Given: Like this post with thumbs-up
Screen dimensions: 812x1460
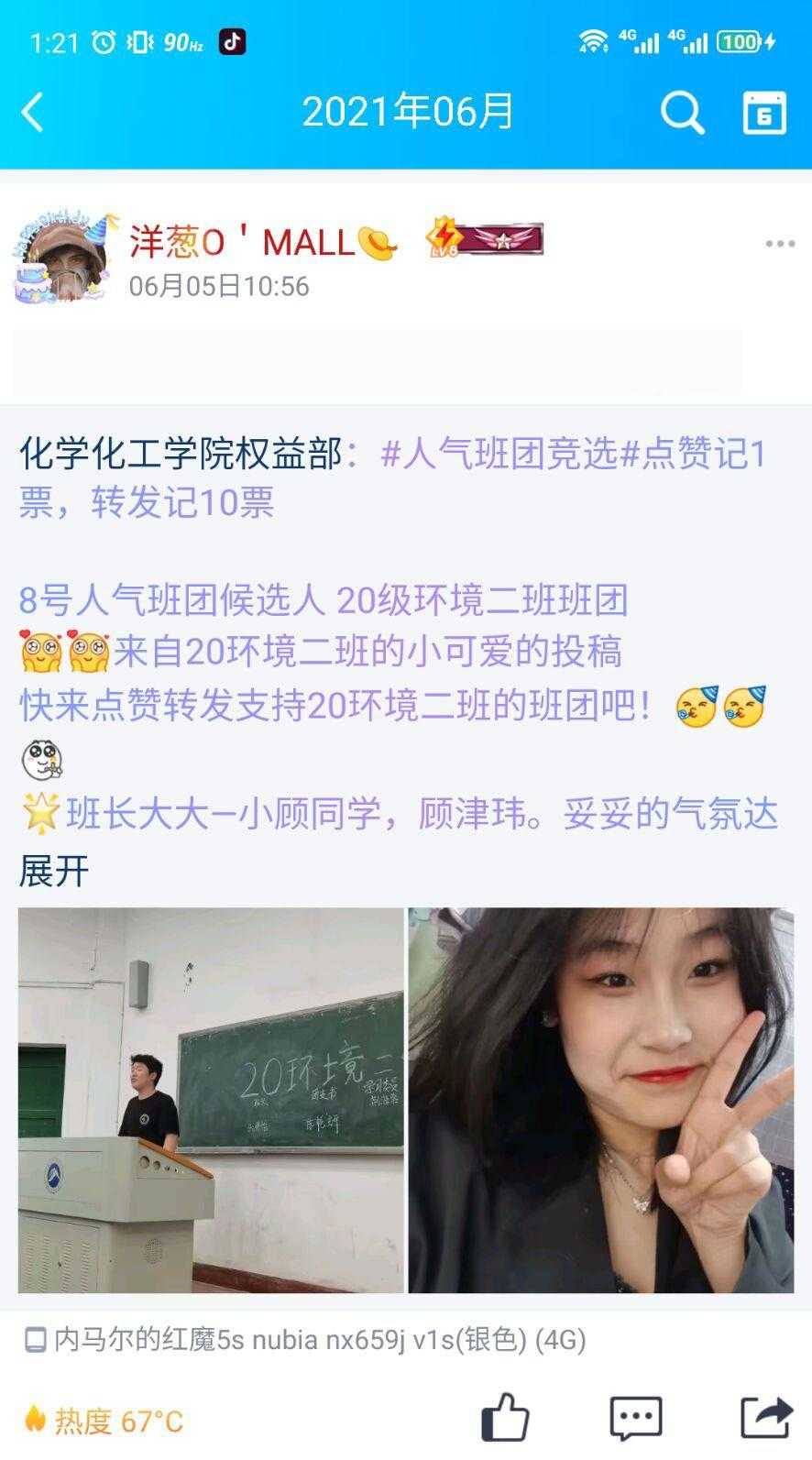Looking at the screenshot, I should coord(505,1418).
